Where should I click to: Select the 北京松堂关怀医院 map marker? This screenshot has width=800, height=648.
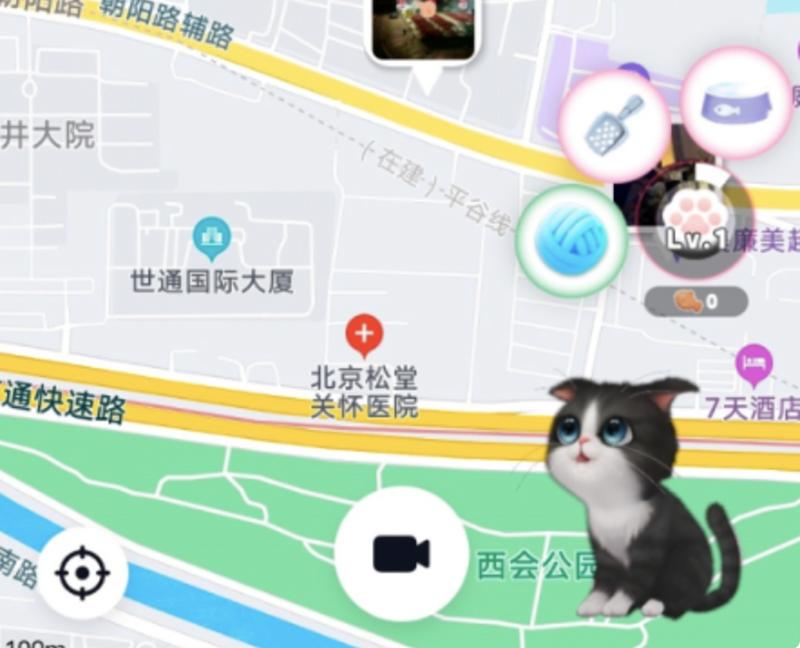363,335
